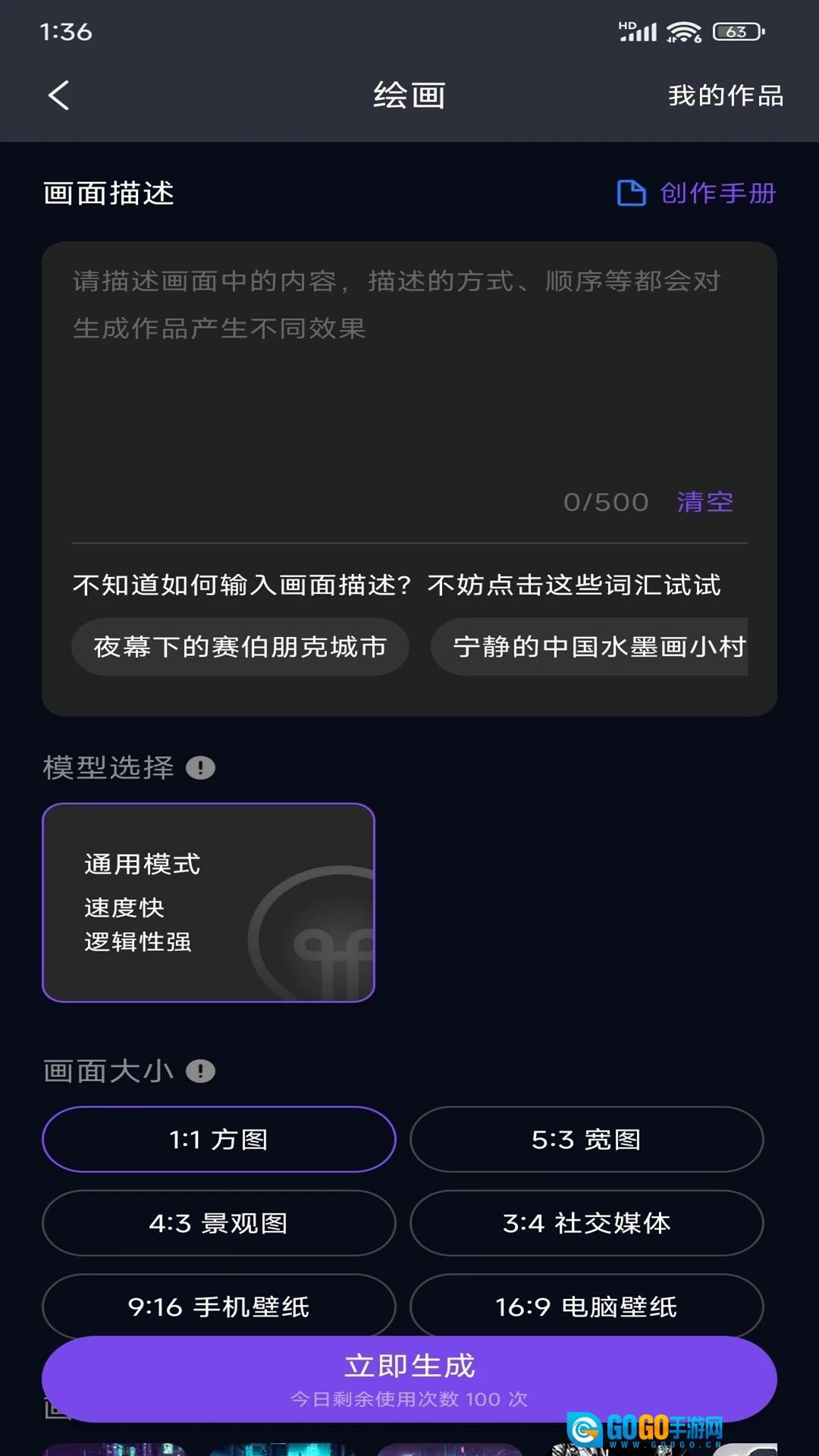Show info about 画面大小
Image resolution: width=819 pixels, height=1456 pixels.
pyautogui.click(x=201, y=1072)
